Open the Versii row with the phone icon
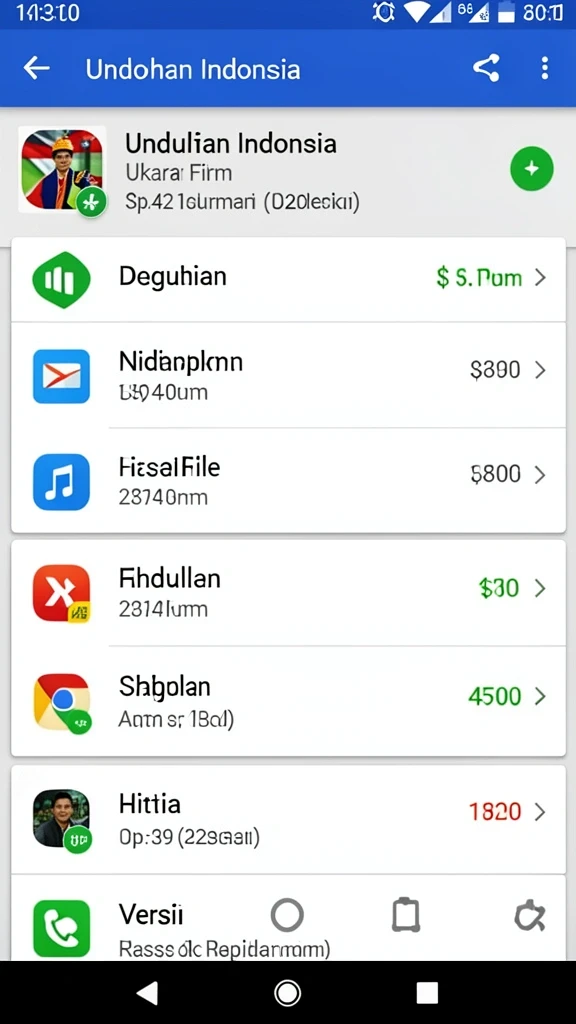Screen dimensions: 576x1024 pos(288,918)
